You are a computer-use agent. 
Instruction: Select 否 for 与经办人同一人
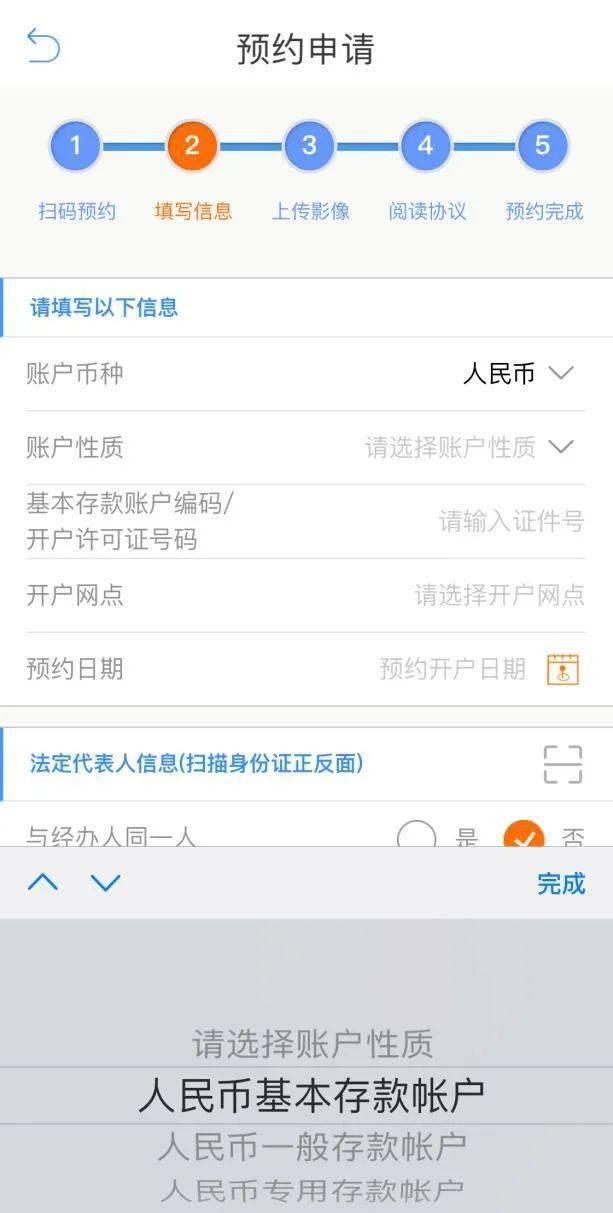pyautogui.click(x=524, y=838)
